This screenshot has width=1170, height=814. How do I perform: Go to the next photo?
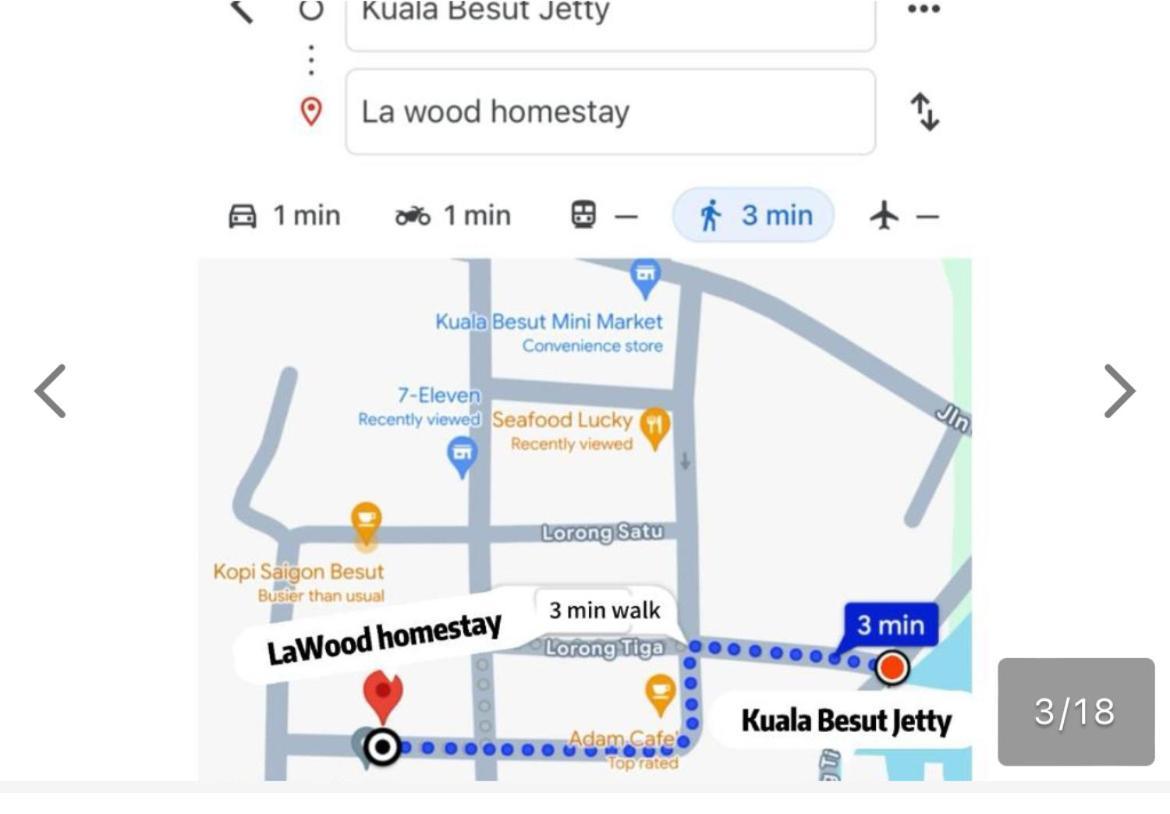tap(1119, 390)
